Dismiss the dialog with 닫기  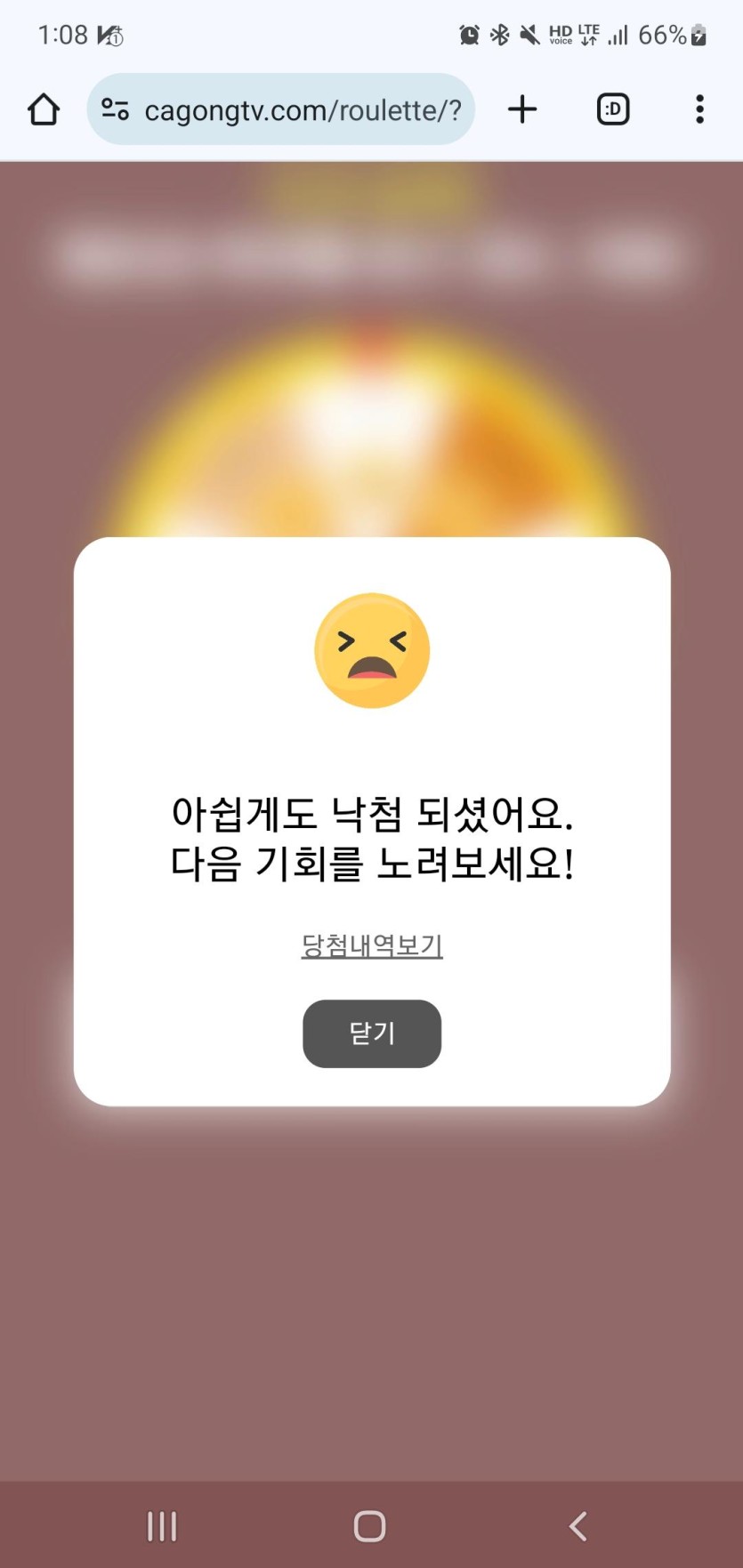pyautogui.click(x=372, y=1033)
